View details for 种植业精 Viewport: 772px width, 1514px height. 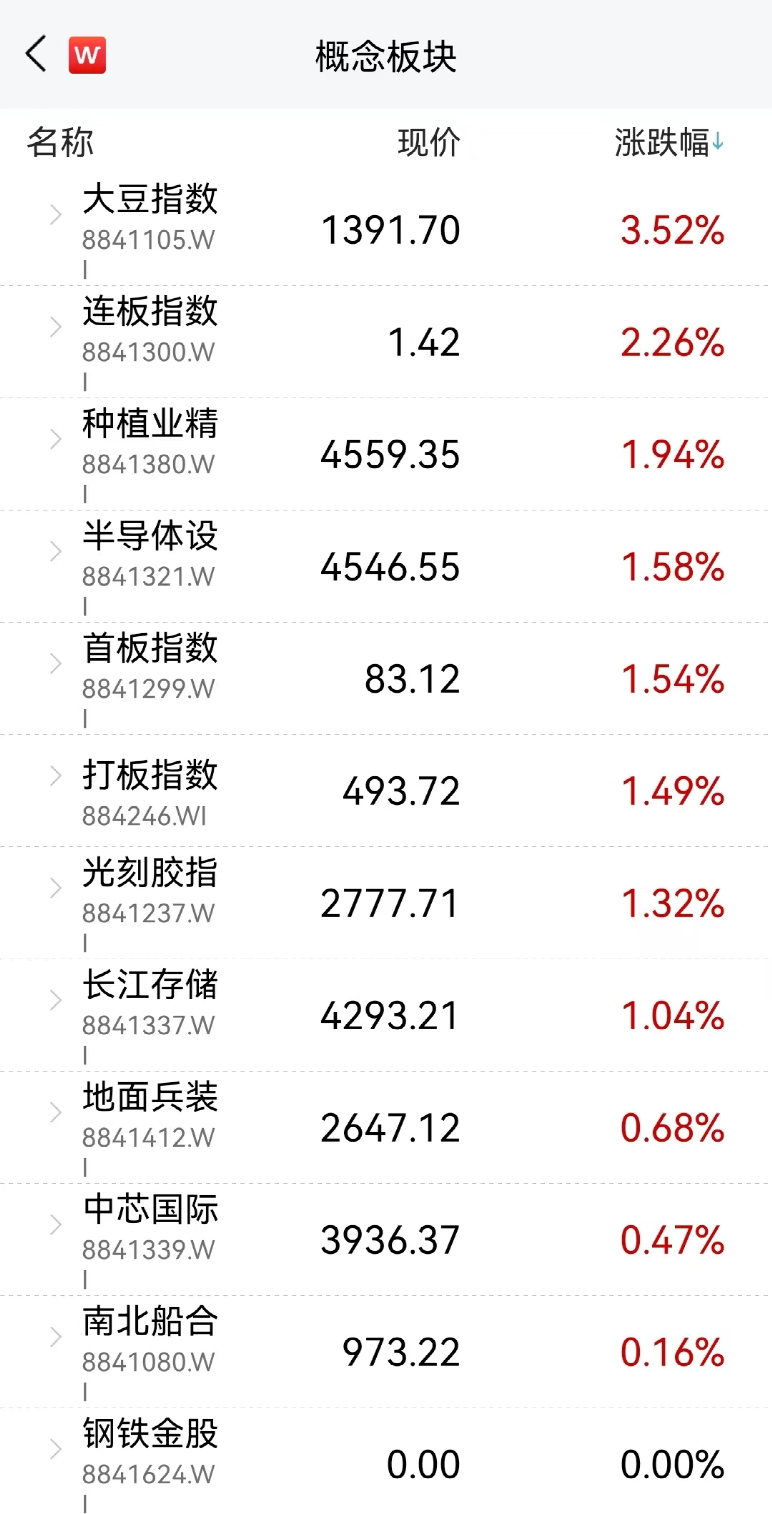(386, 454)
